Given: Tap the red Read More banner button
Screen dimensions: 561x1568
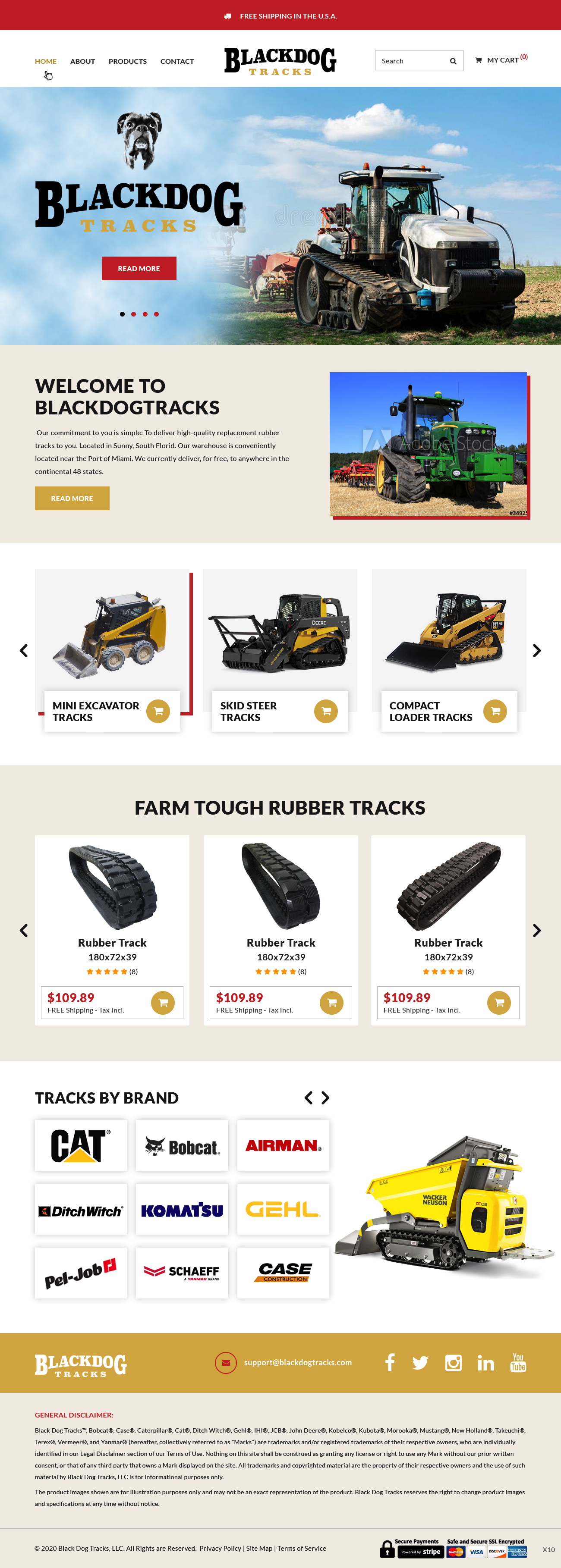Looking at the screenshot, I should tap(139, 268).
